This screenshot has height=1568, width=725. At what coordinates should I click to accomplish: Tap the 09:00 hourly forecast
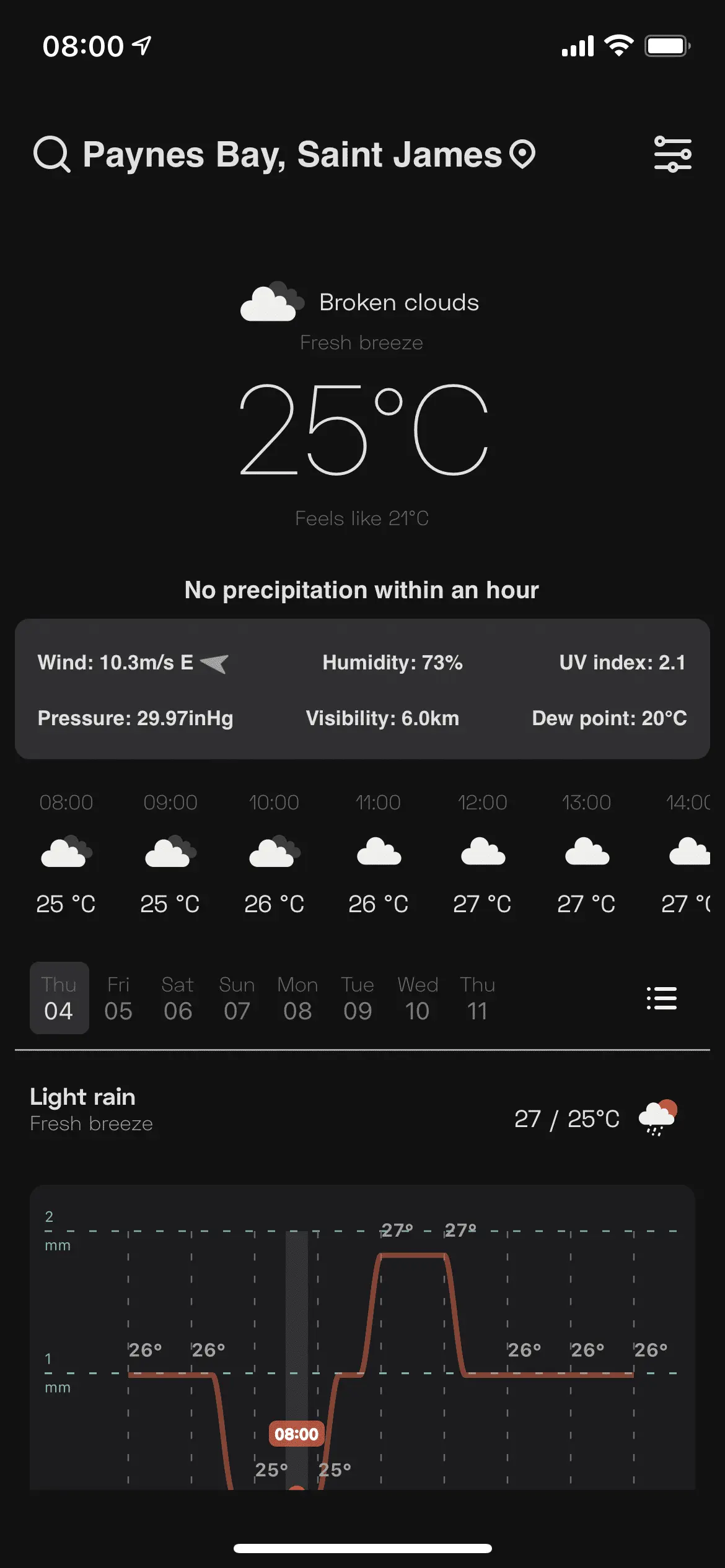point(170,853)
